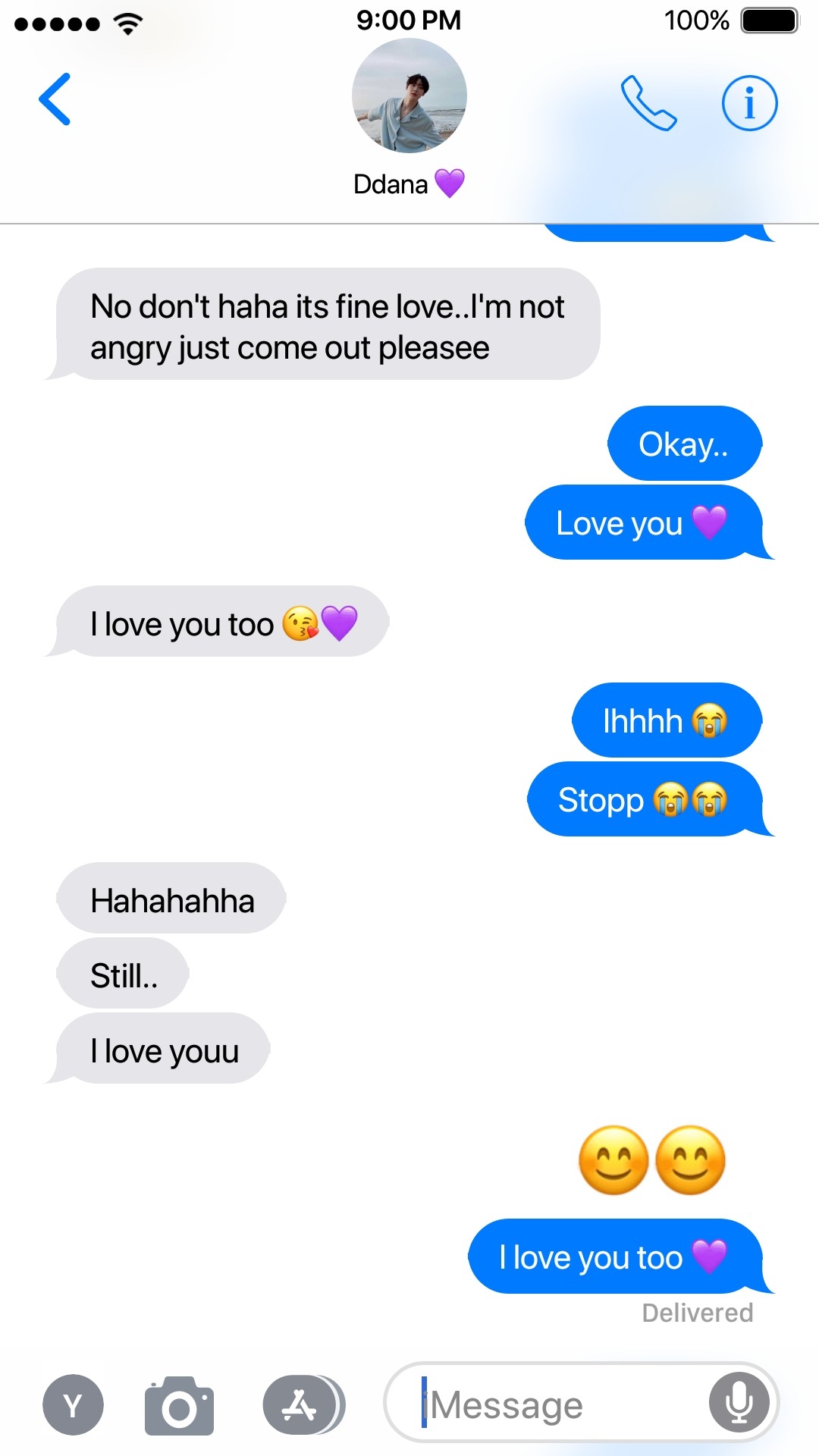Go back to the messages list

coord(55,99)
